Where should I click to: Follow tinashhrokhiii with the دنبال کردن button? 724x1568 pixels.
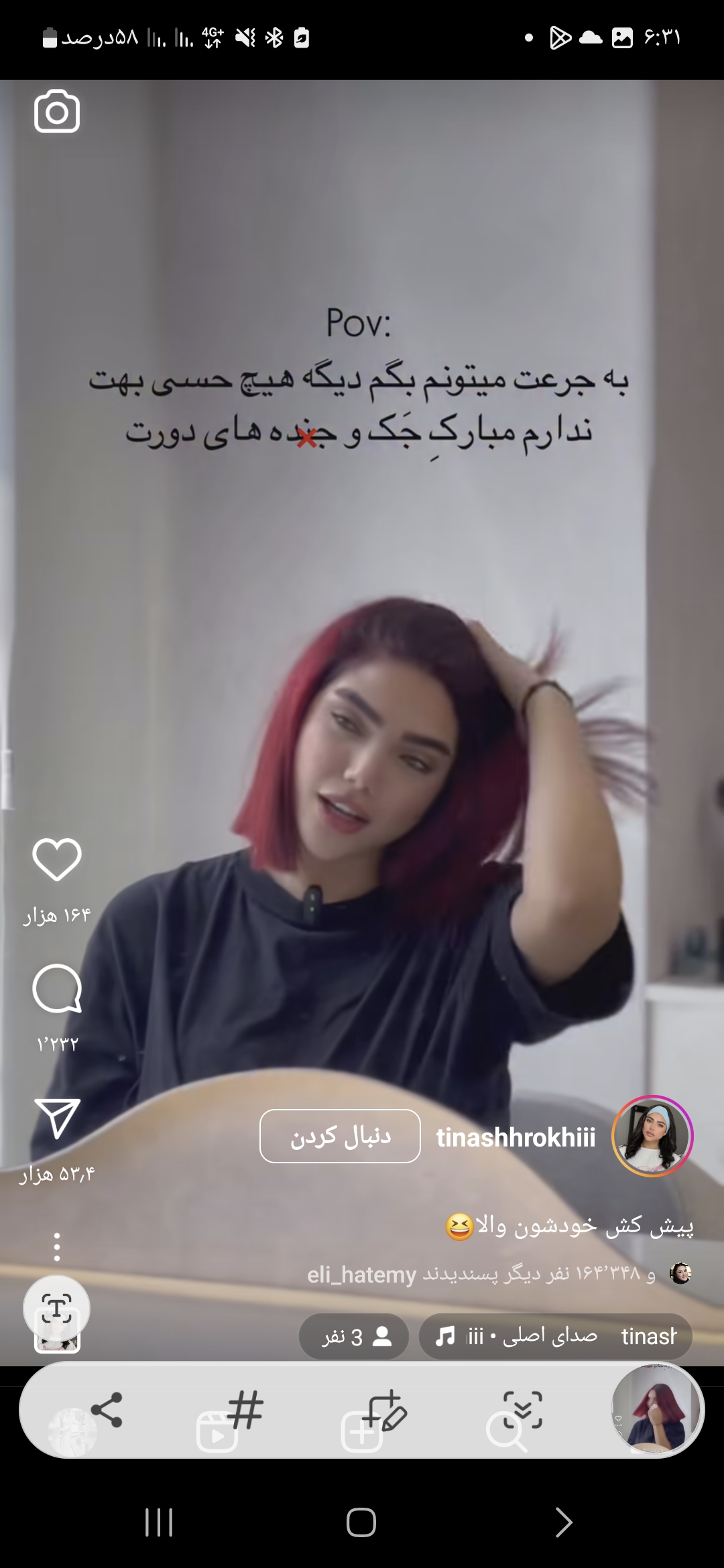coord(340,1136)
